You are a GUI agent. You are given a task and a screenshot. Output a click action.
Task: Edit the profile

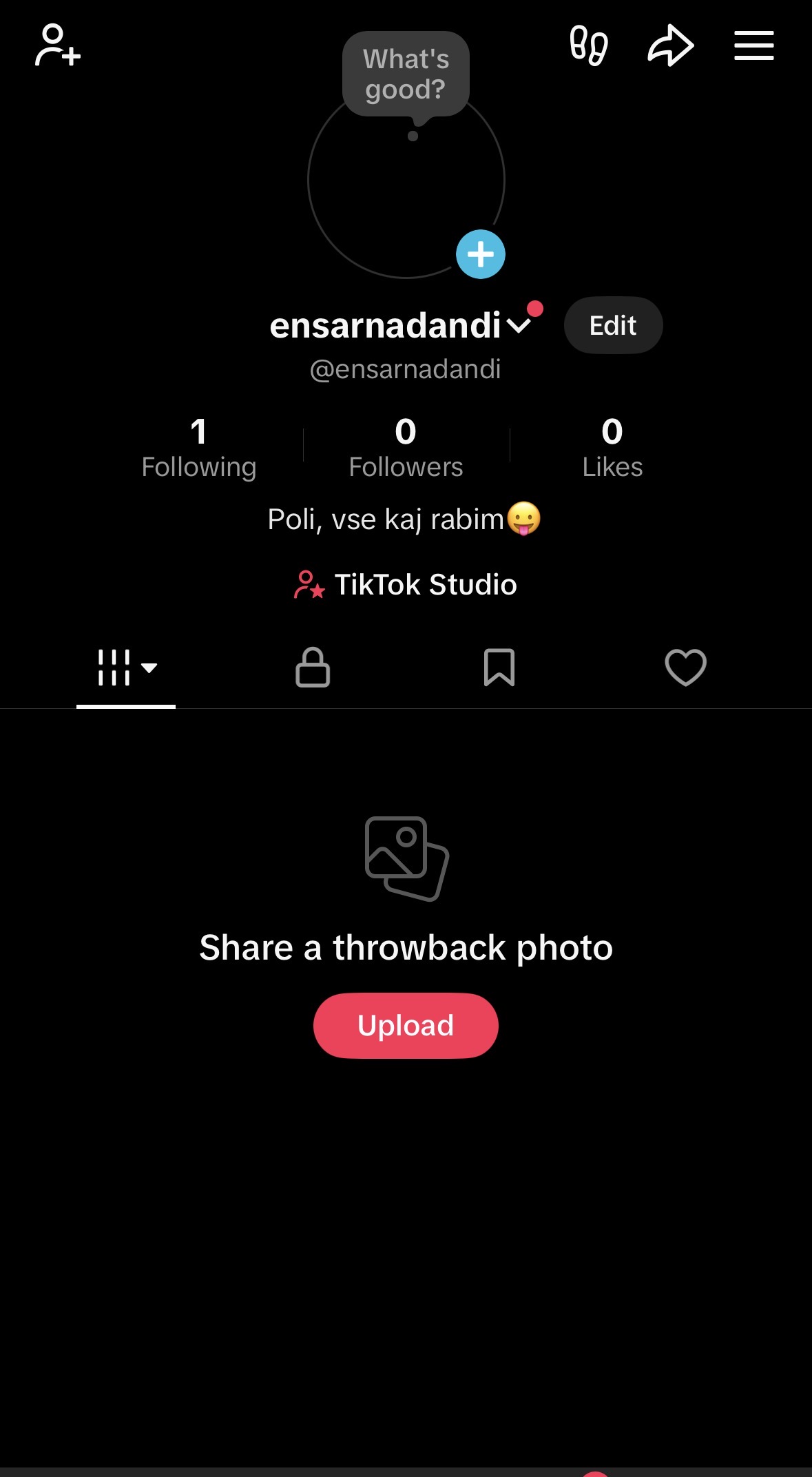613,326
